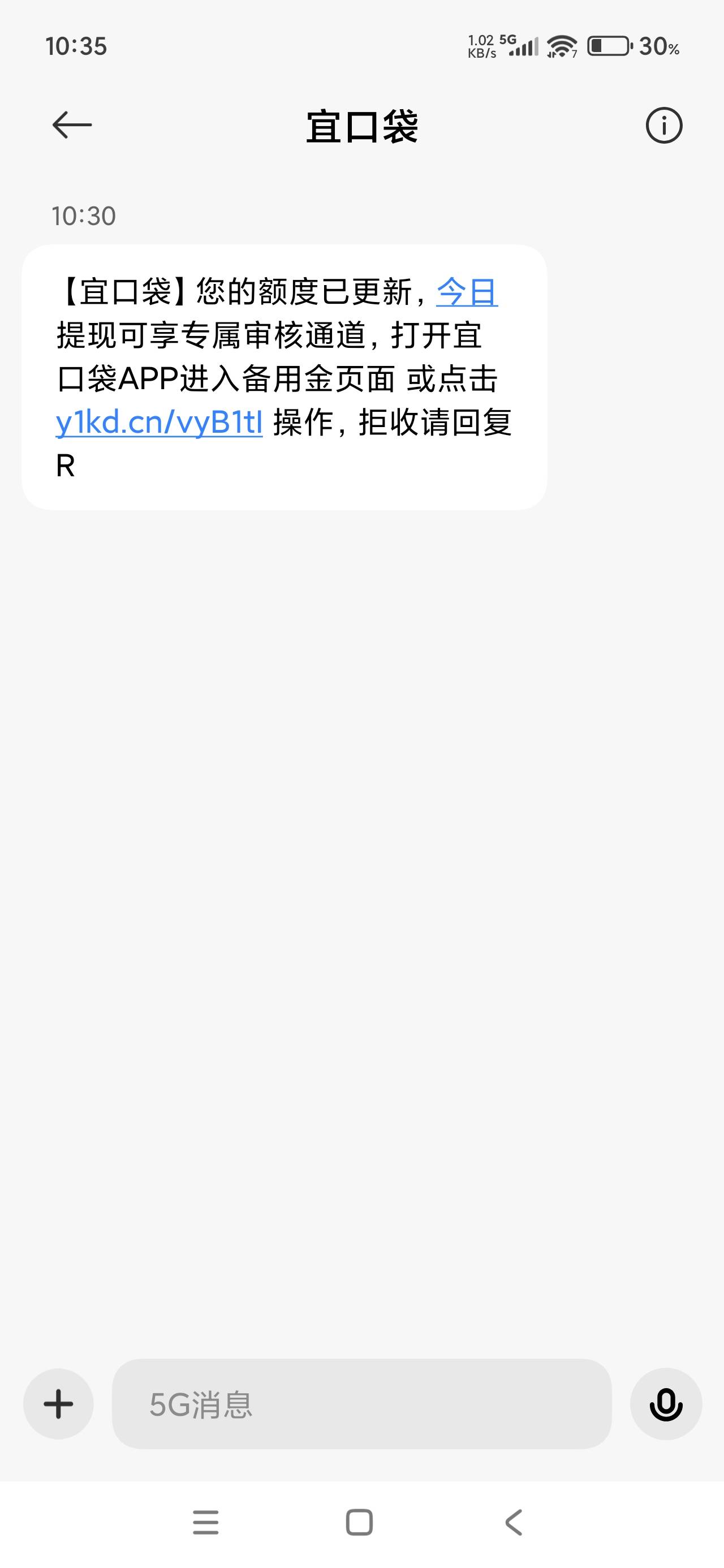
Task: Open recent apps from navigation bar
Action: (x=205, y=1522)
